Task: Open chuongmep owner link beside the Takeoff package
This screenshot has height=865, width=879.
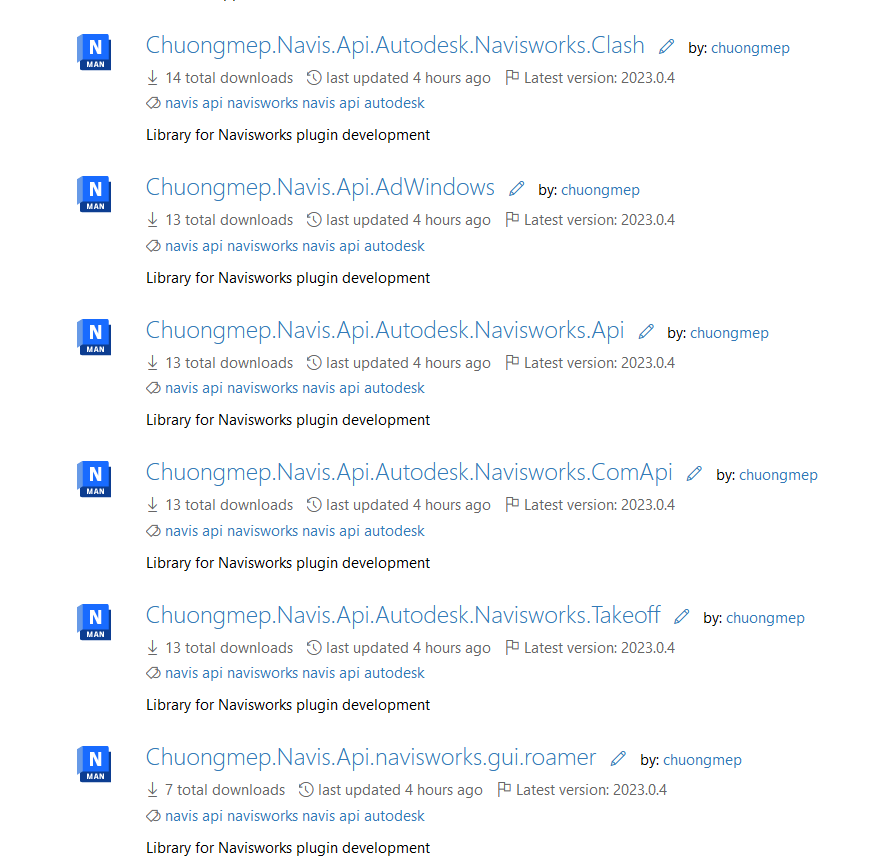Action: [x=765, y=618]
